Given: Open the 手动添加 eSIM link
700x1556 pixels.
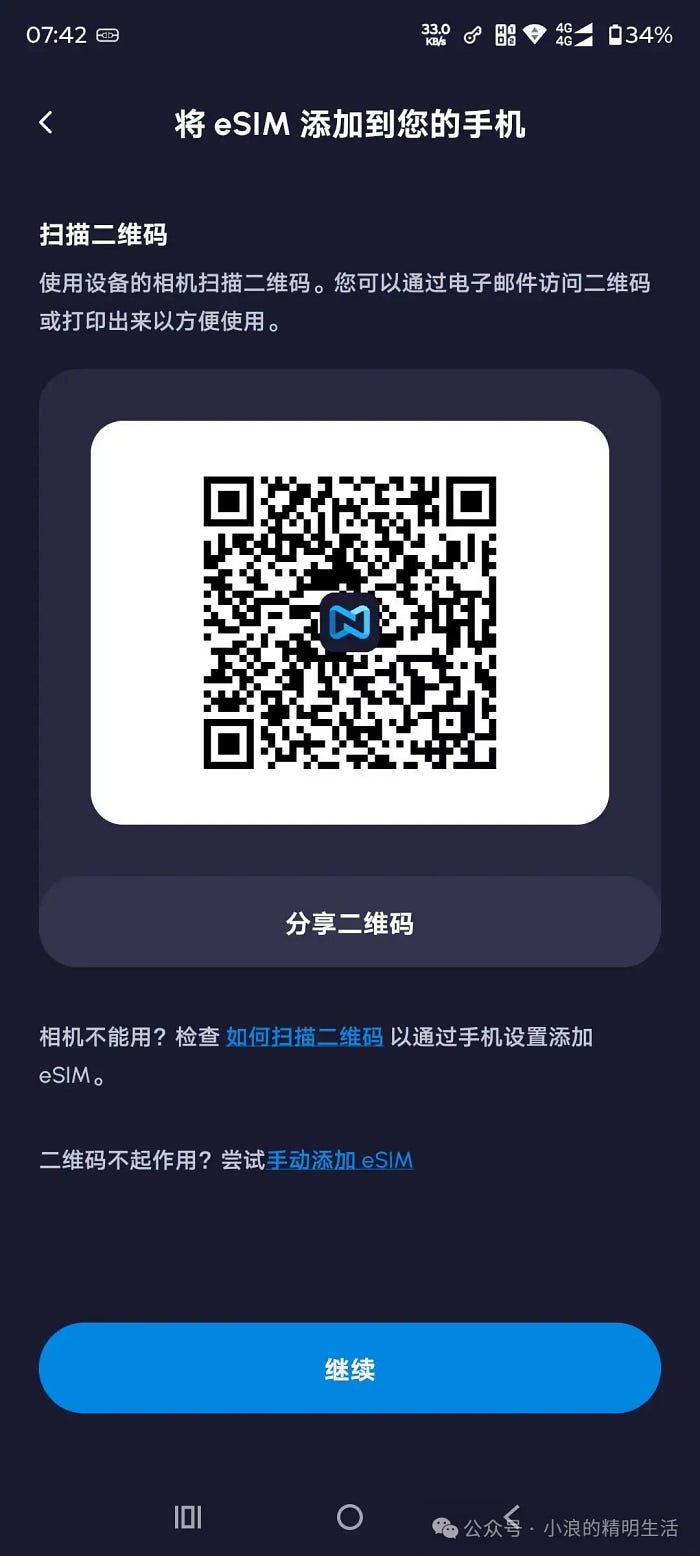Looking at the screenshot, I should pos(339,1160).
